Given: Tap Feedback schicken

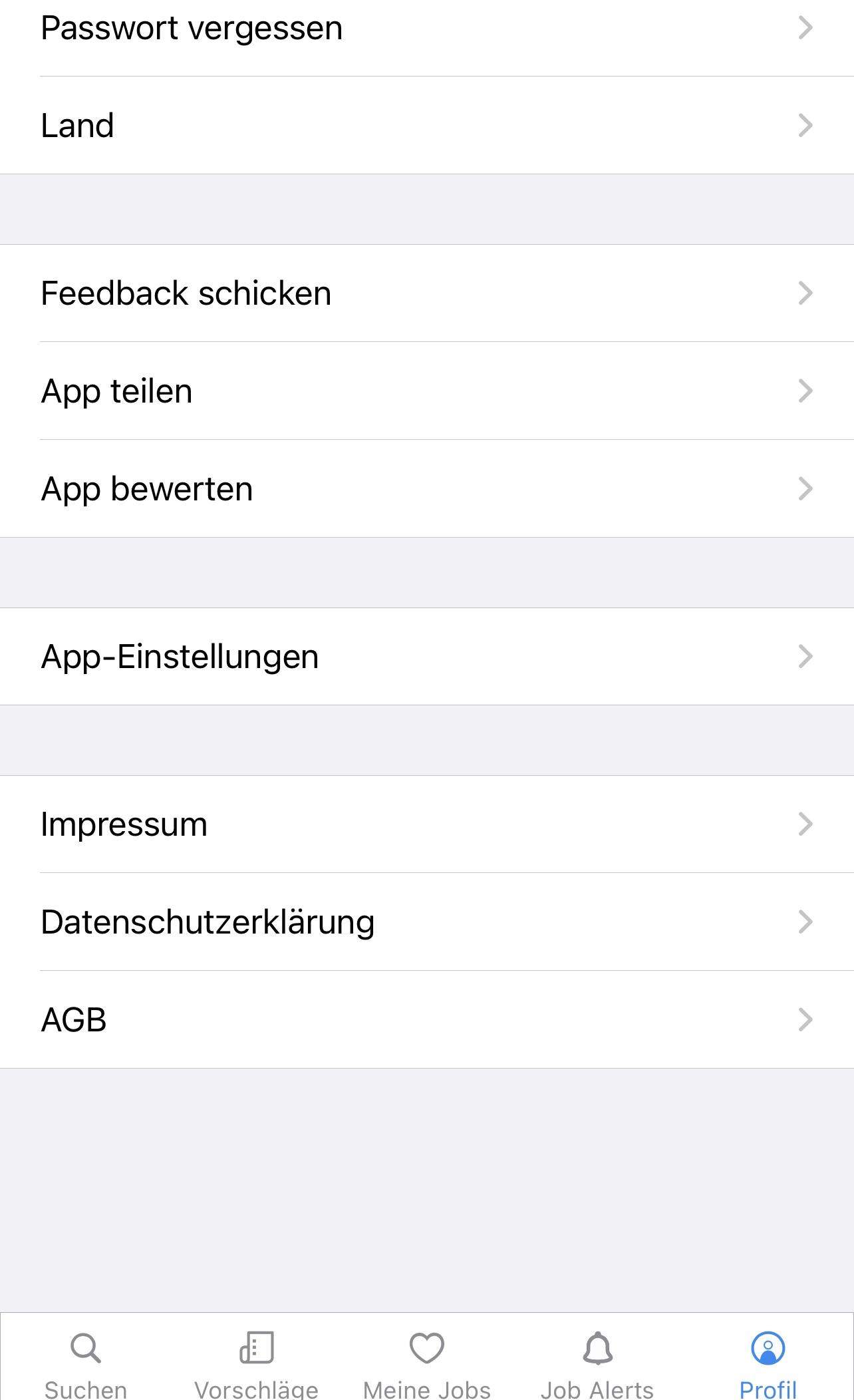Looking at the screenshot, I should tap(427, 293).
